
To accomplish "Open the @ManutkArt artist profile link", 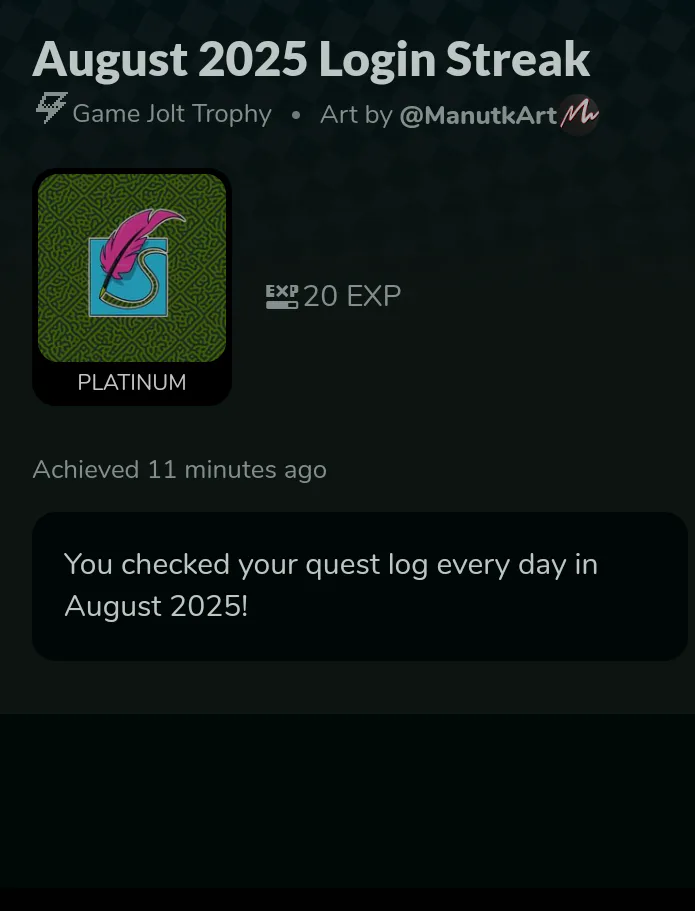I will click(x=477, y=115).
